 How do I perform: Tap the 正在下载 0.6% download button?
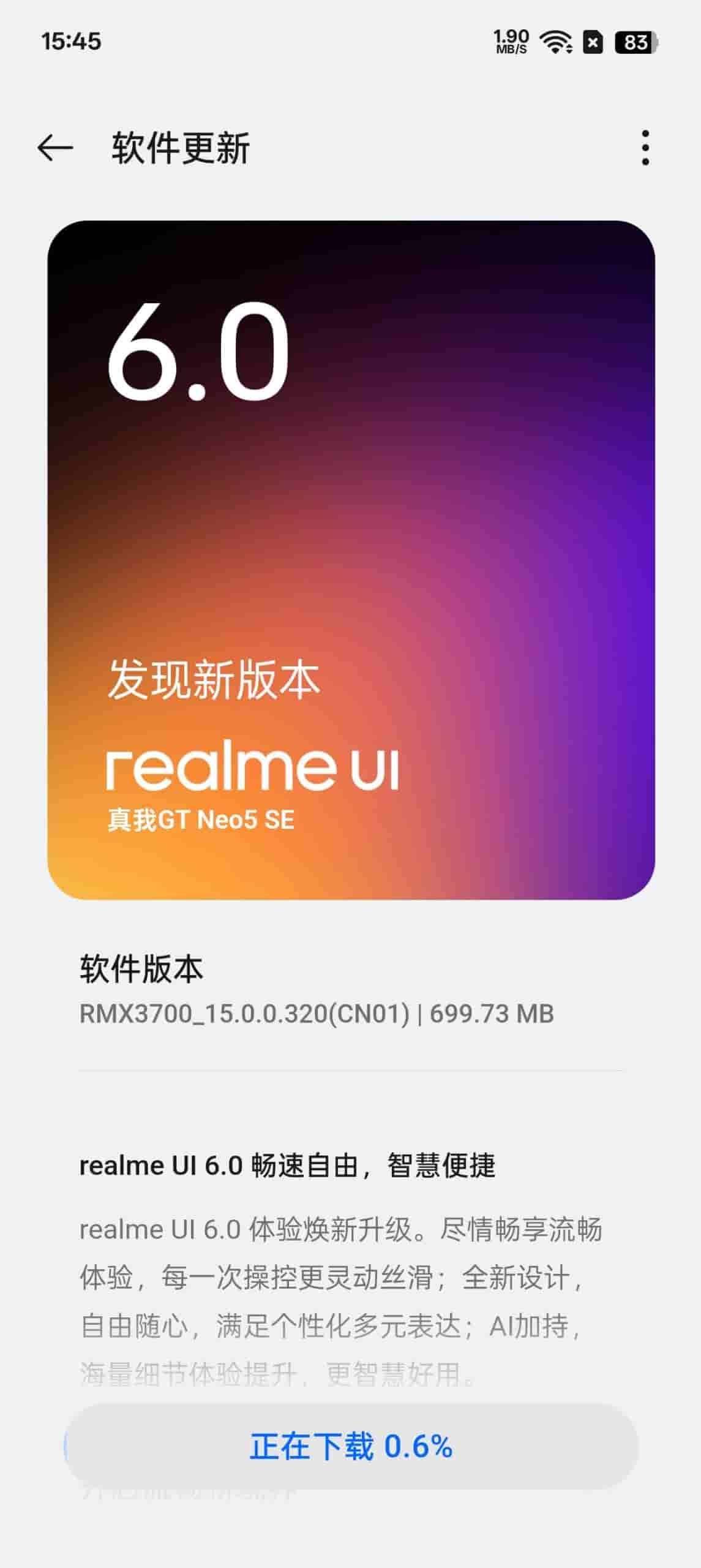click(x=351, y=1447)
